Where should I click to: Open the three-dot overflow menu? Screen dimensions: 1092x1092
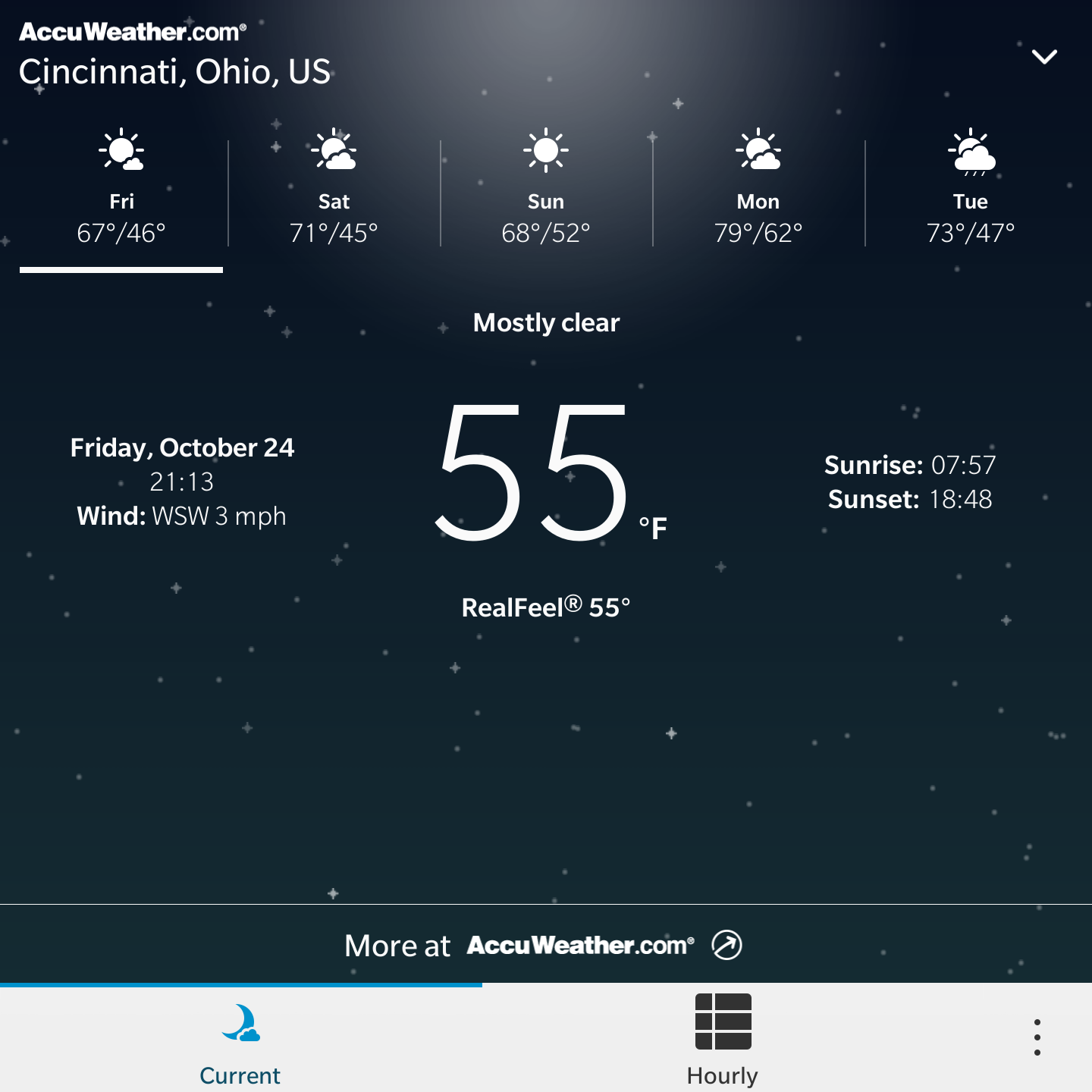pyautogui.click(x=1037, y=1037)
